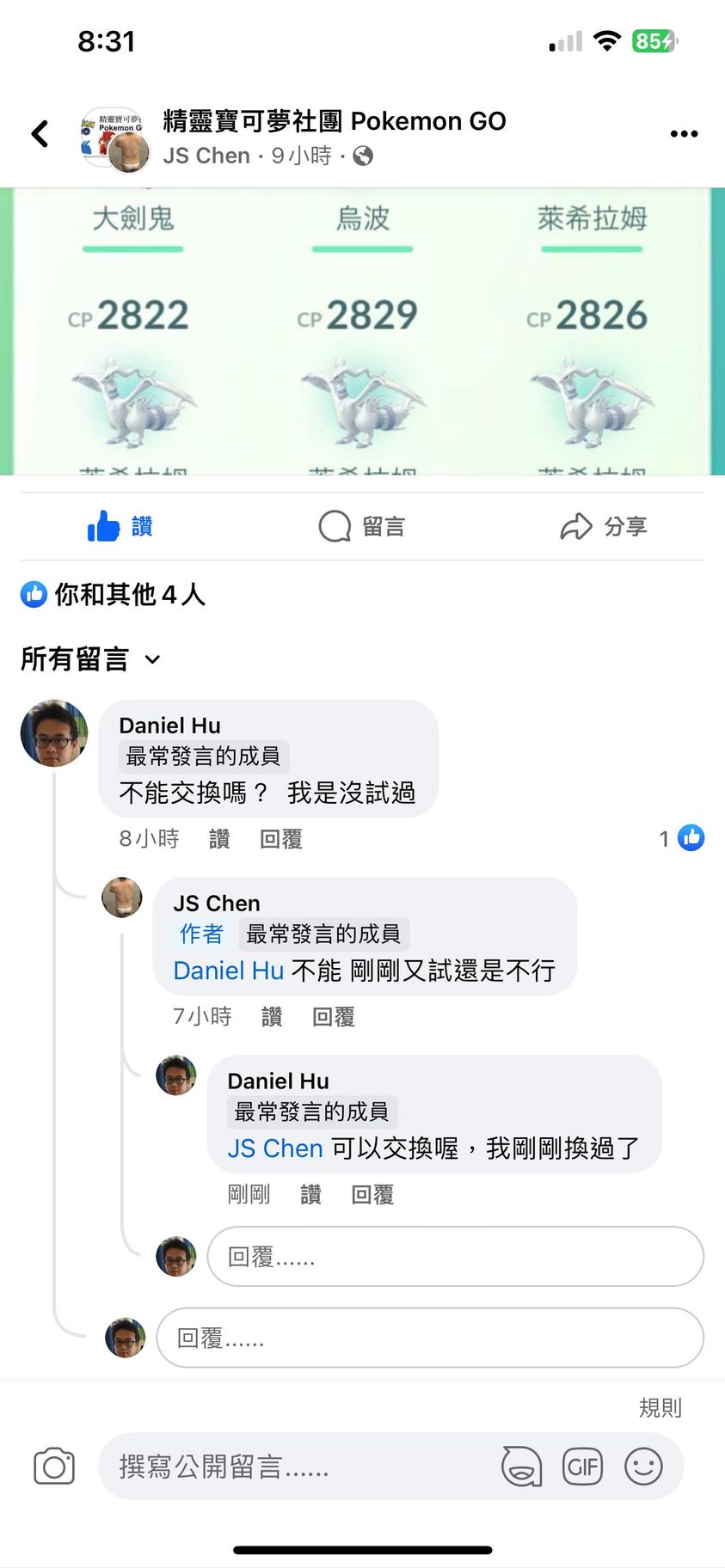Image resolution: width=725 pixels, height=1568 pixels.
Task: Open the sticker picker
Action: click(x=521, y=1467)
